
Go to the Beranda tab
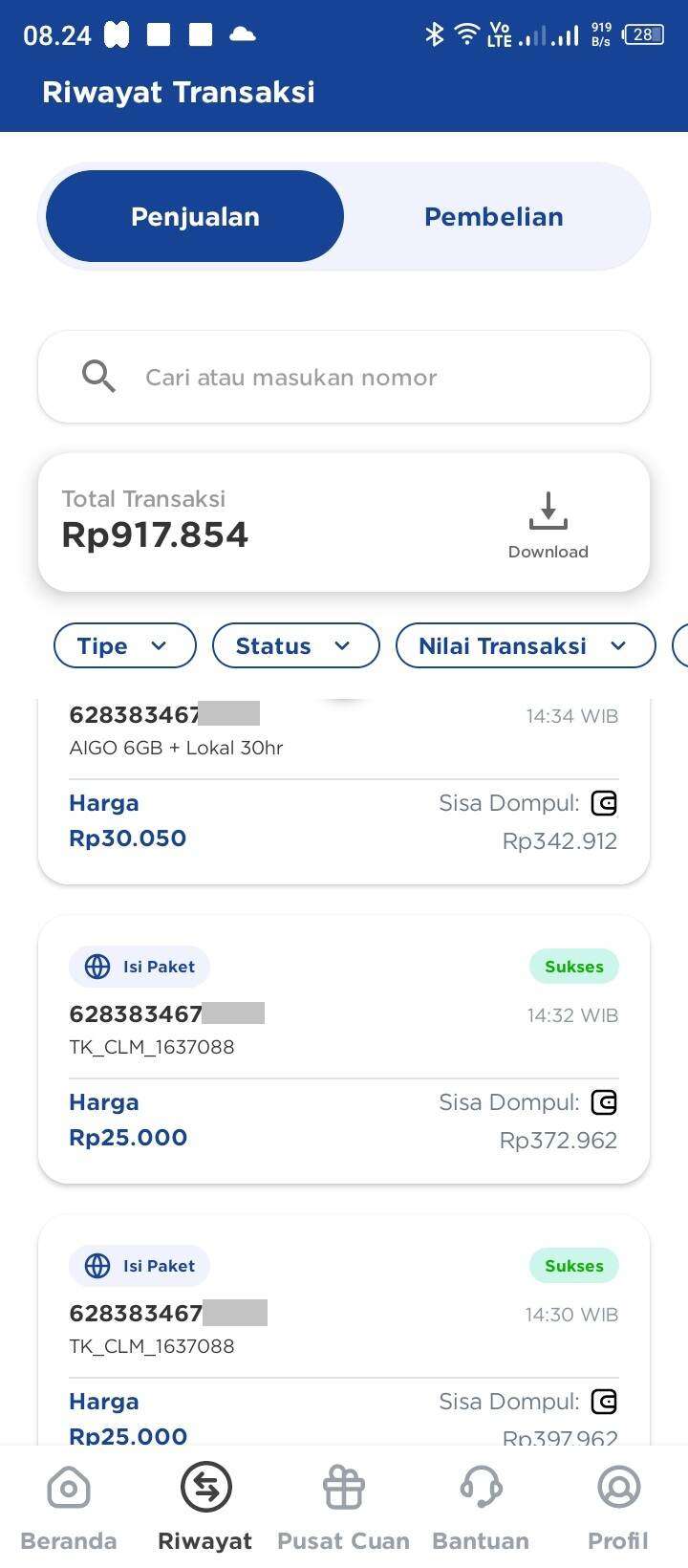(69, 1508)
